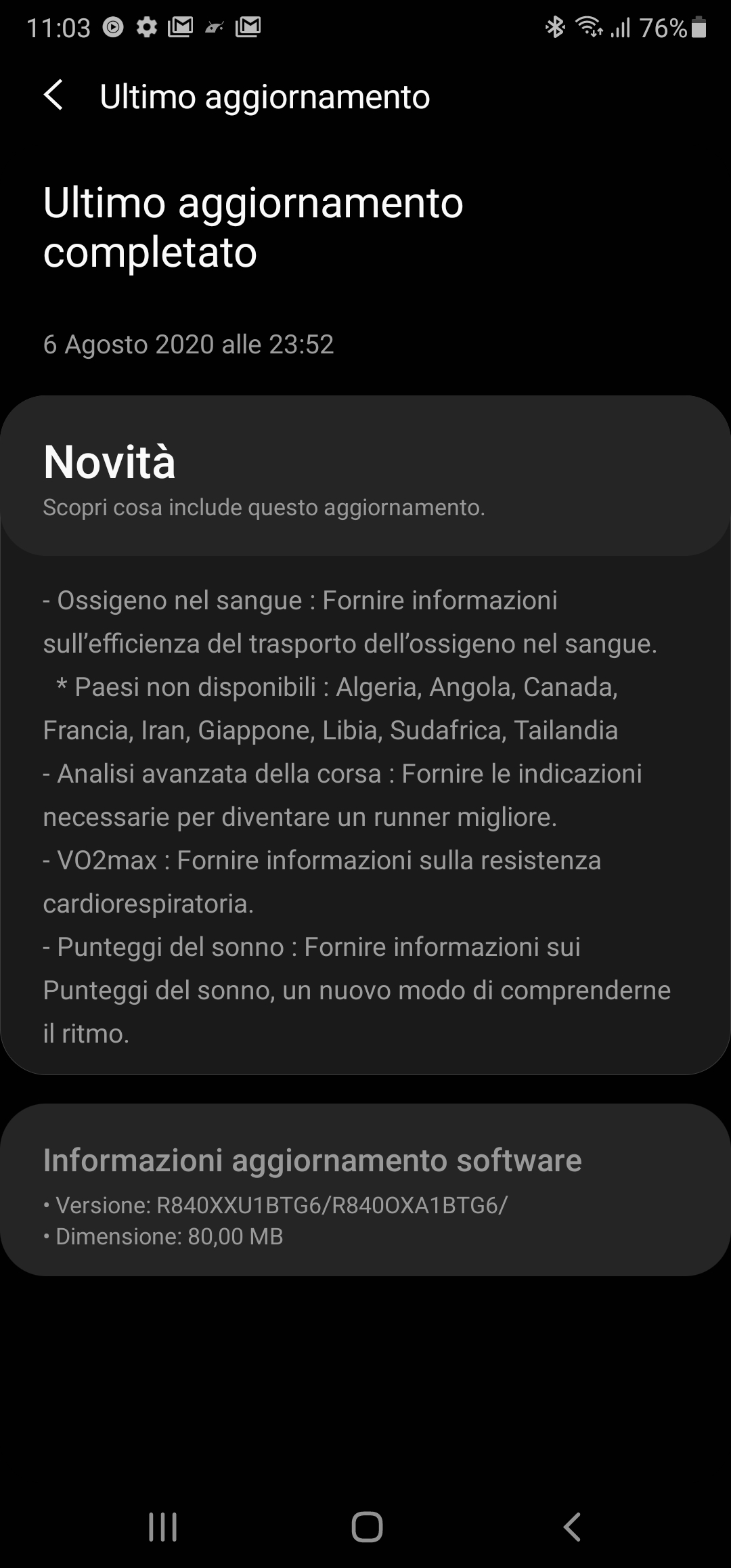Tap the back arrow beside Ultimo aggiornamento

pyautogui.click(x=54, y=95)
